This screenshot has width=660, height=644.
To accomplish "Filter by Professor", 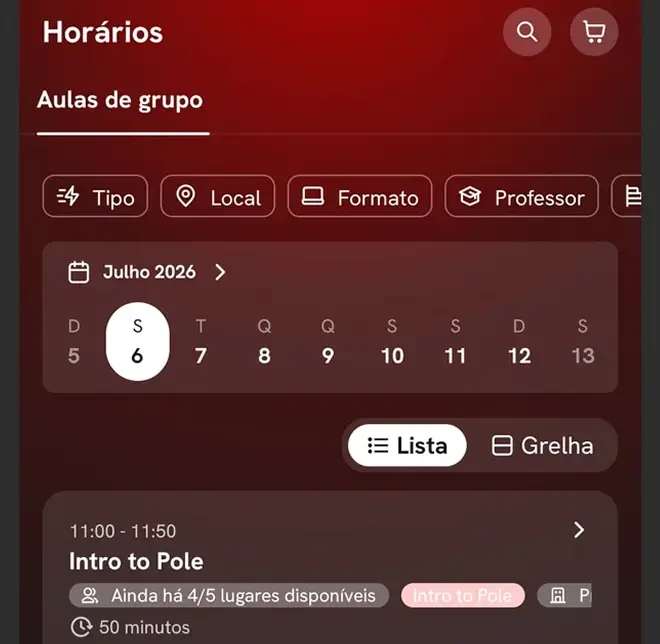I will (522, 197).
